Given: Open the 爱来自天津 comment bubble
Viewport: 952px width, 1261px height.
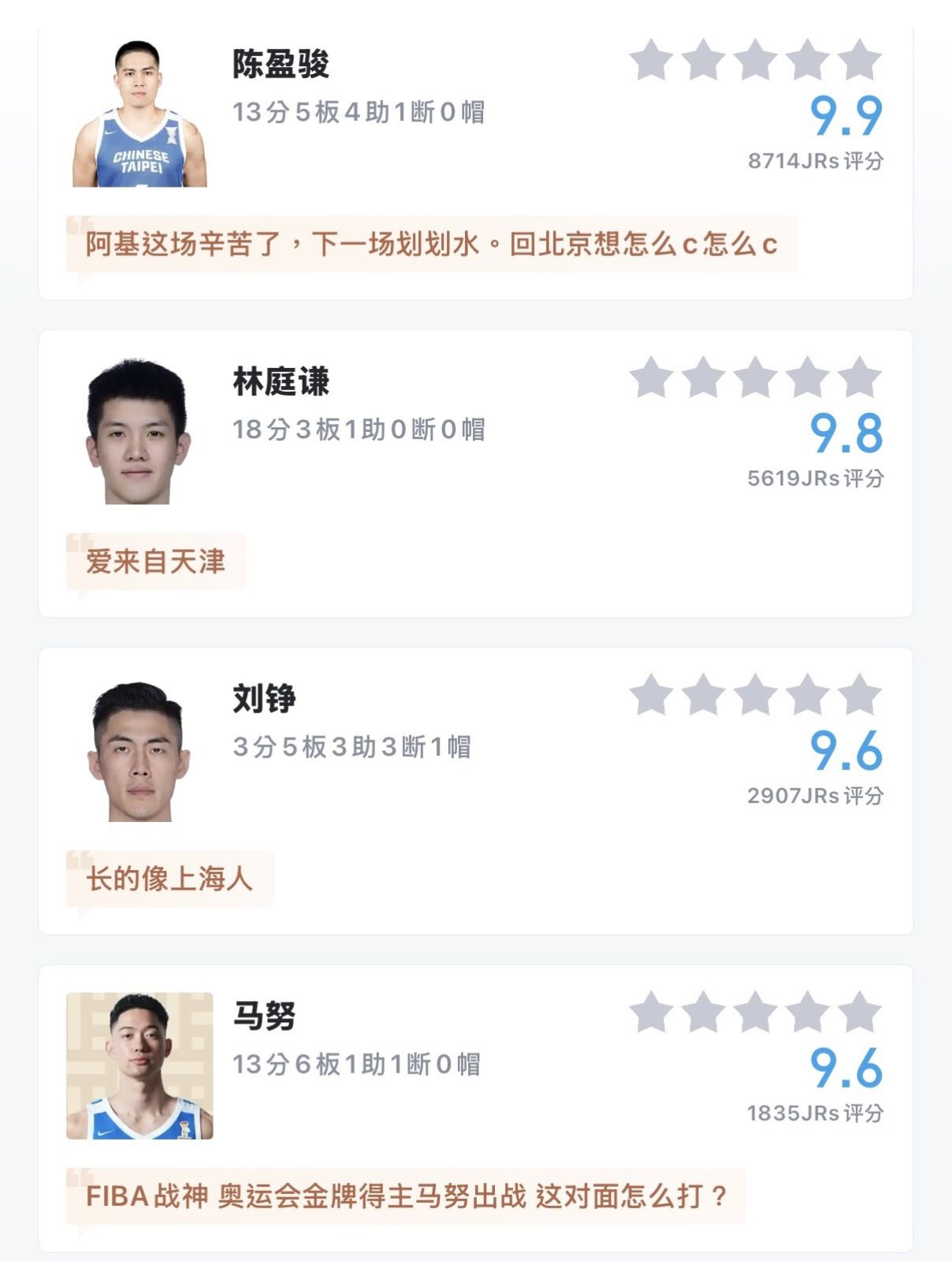Looking at the screenshot, I should tap(156, 562).
